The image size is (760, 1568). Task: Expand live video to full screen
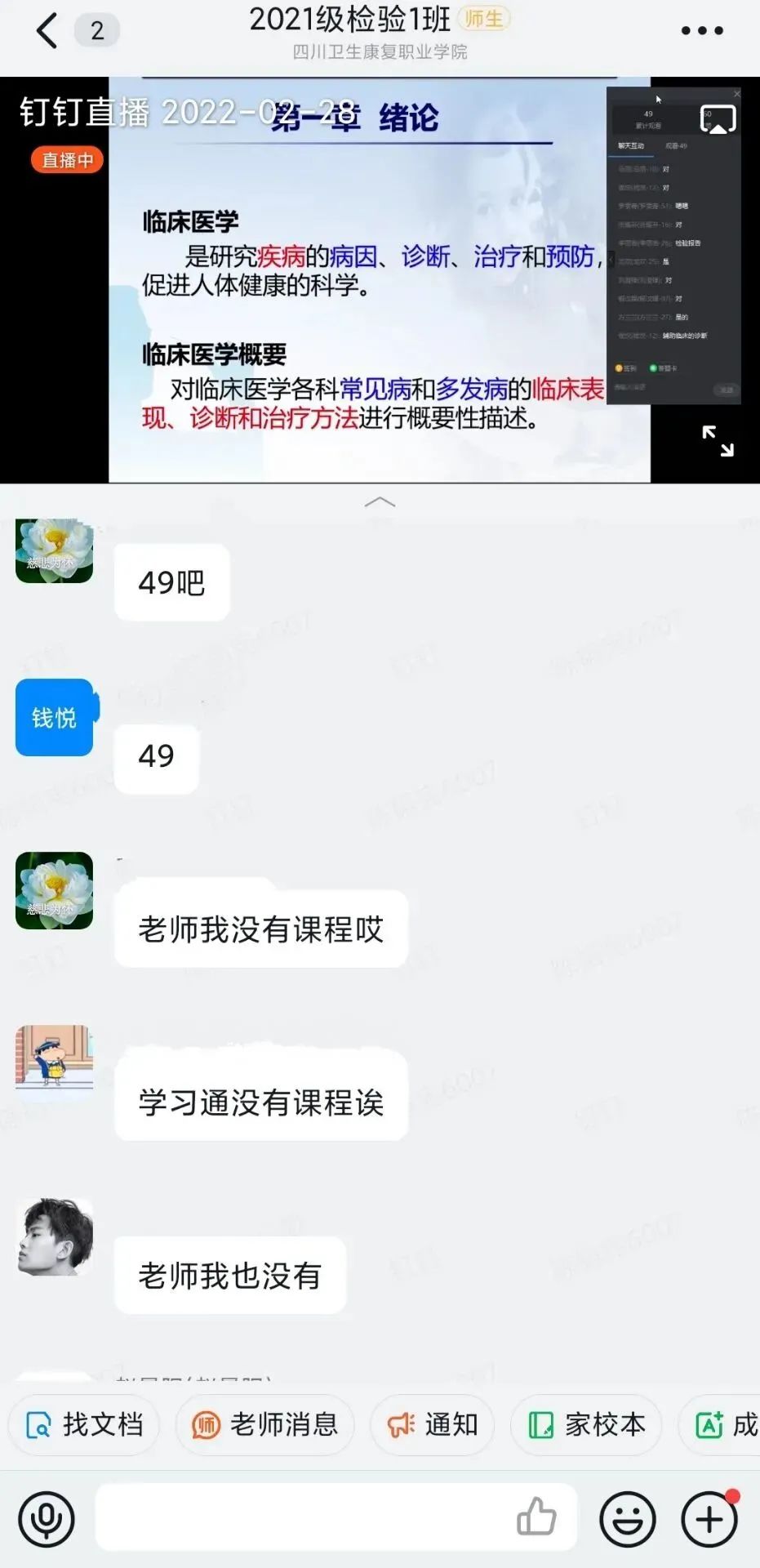tap(718, 441)
